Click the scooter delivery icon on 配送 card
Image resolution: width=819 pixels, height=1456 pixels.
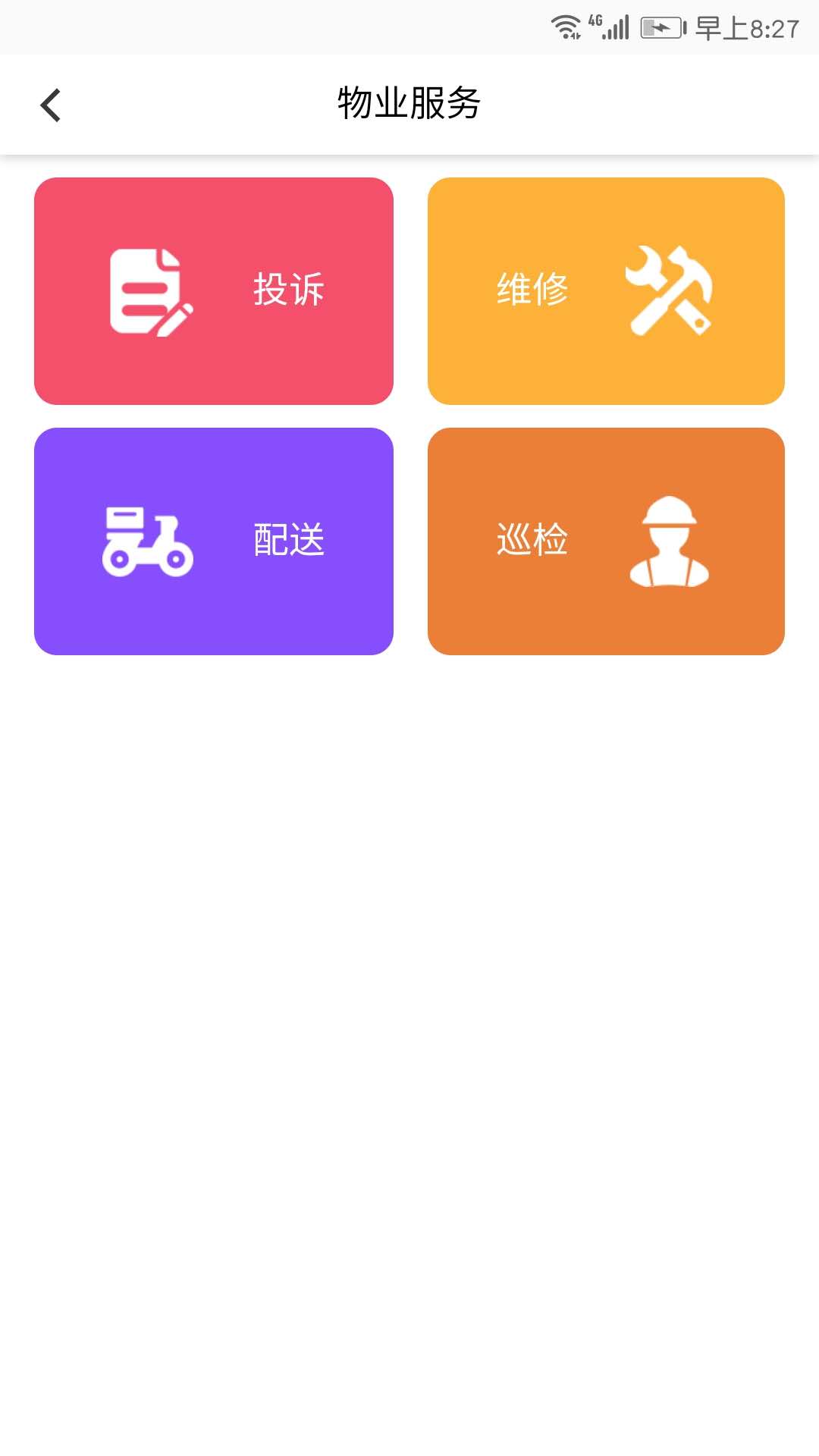point(149,541)
